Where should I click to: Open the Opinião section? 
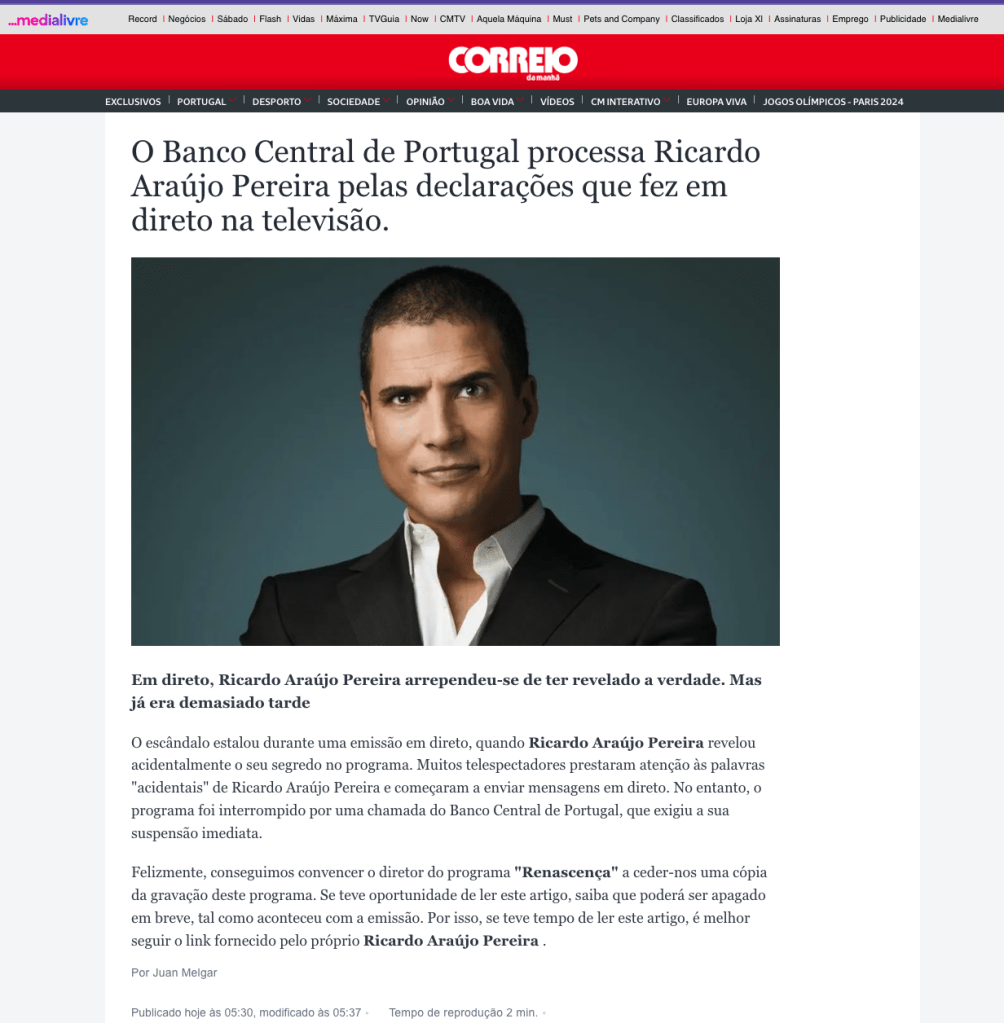tap(426, 102)
